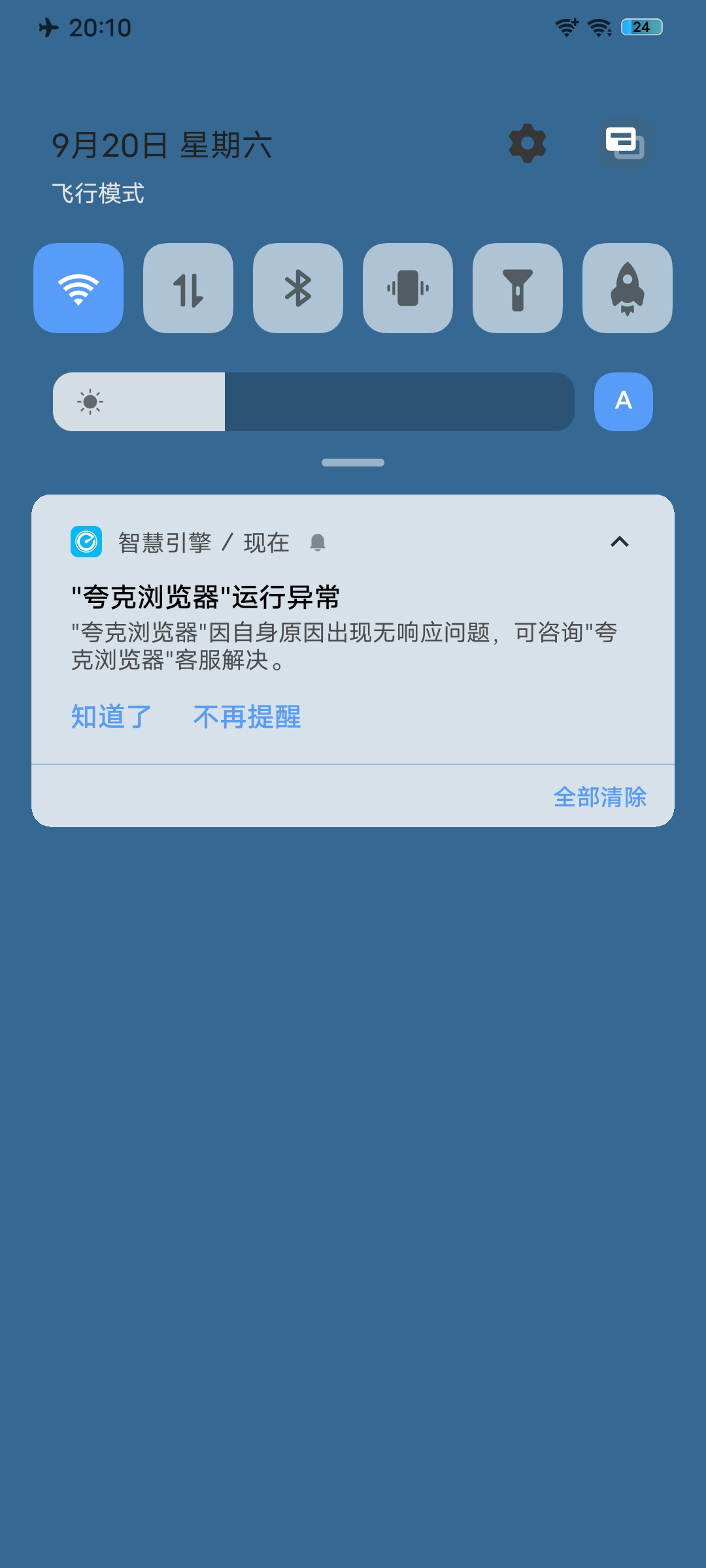This screenshot has height=1568, width=706.
Task: Enable the mobile data toggle
Action: [188, 288]
